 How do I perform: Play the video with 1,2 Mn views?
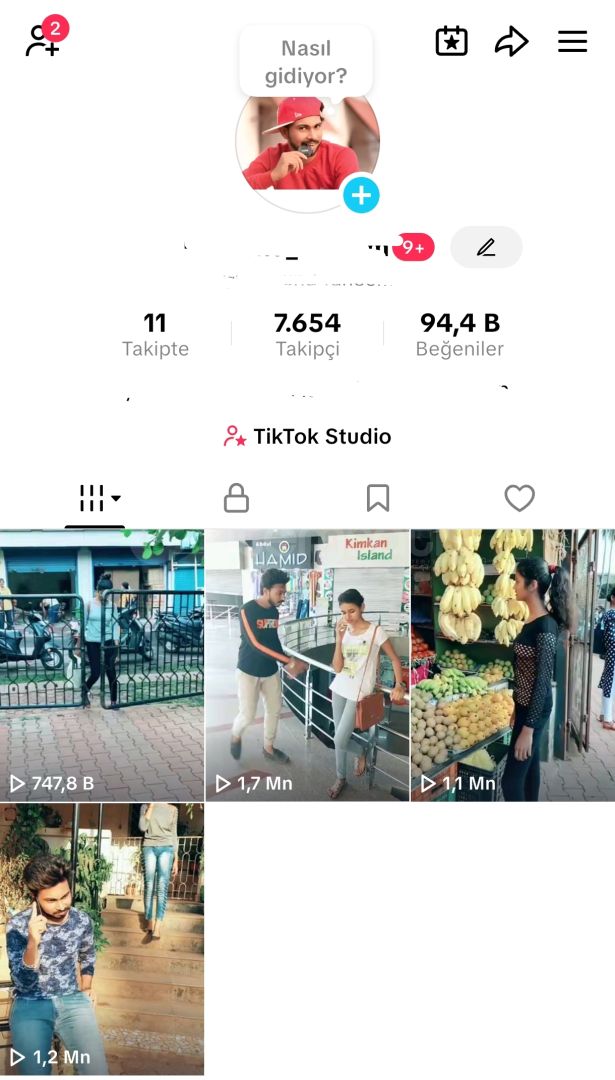pyautogui.click(x=102, y=938)
